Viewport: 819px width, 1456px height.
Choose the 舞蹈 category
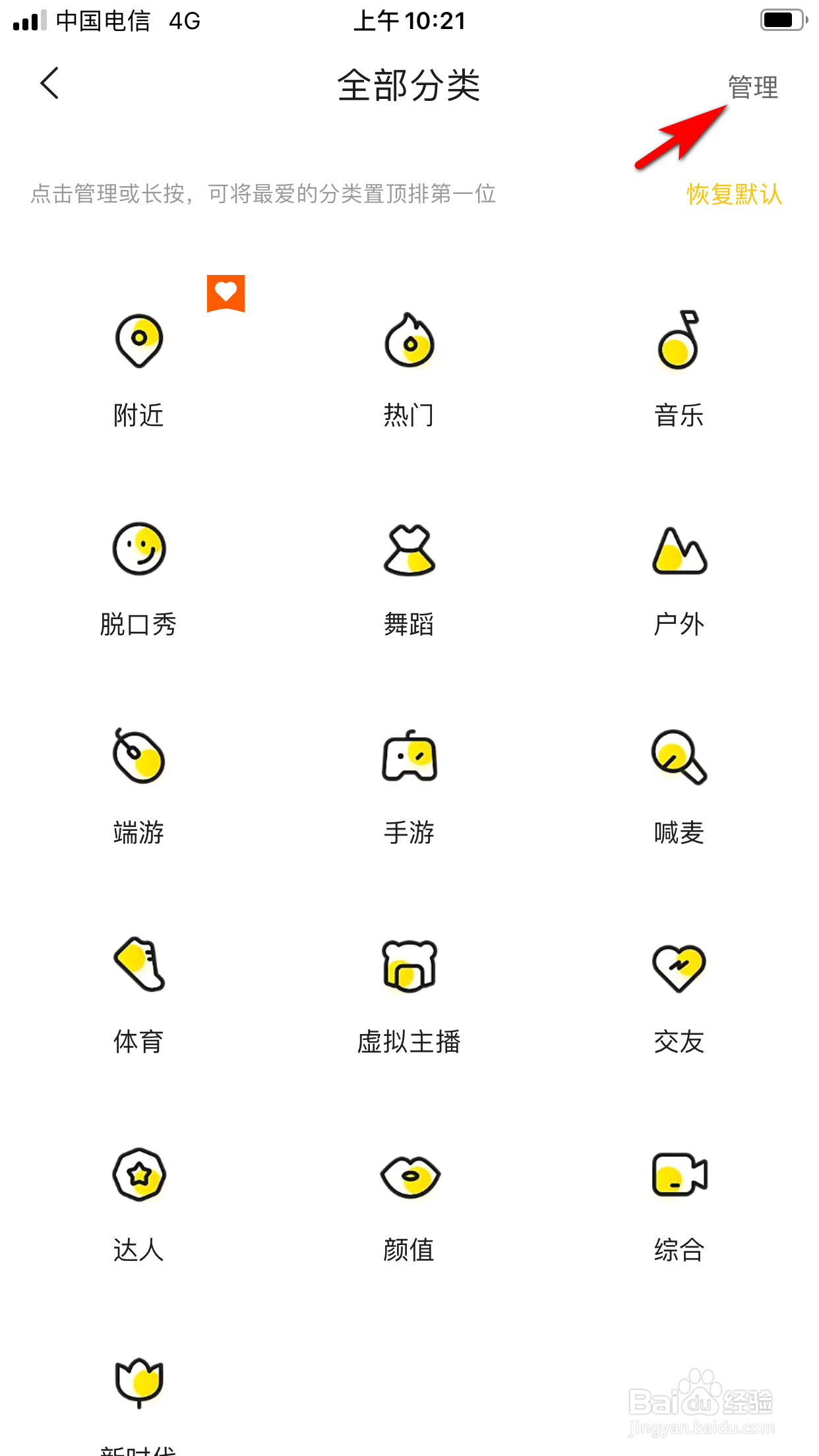click(x=409, y=578)
